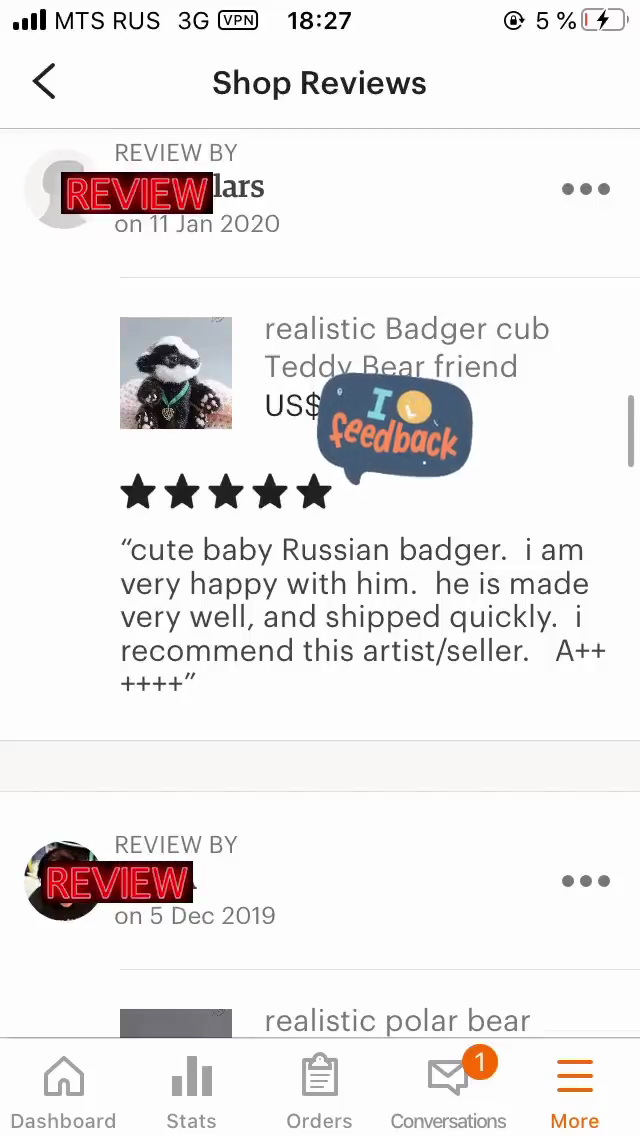Switch to the Dashboard tab

pos(64,1092)
